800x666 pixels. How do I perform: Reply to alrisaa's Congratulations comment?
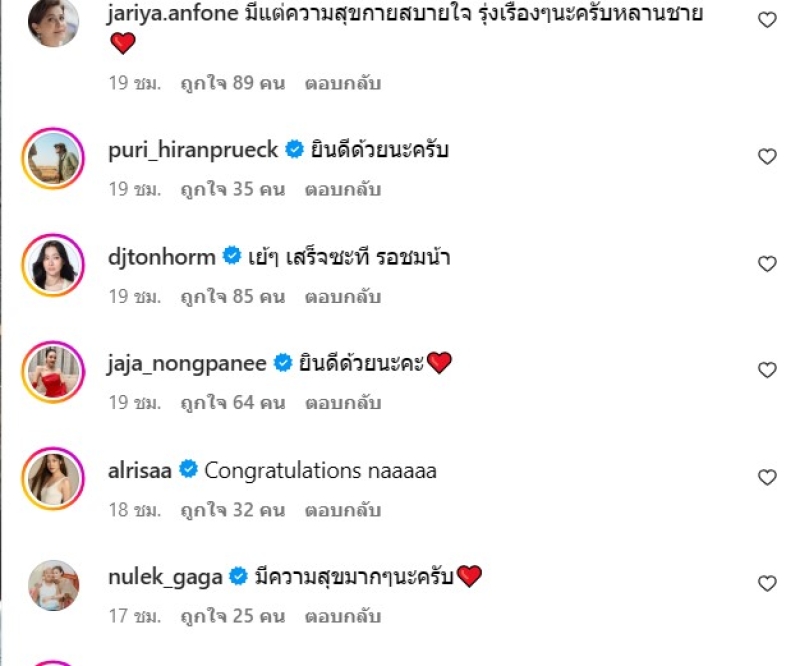click(x=343, y=510)
